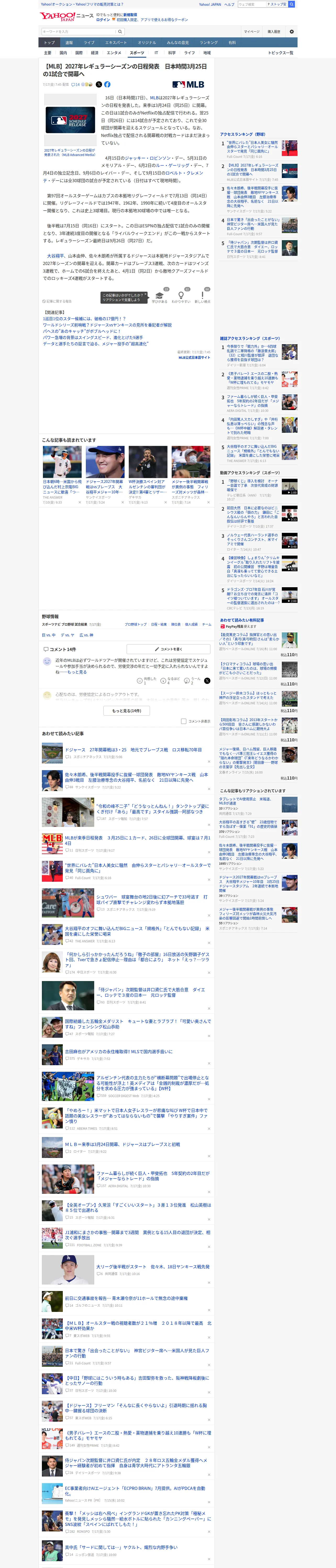Screen dimensions: 336x1568
Task: Switch to the ランキング tab
Action: tap(209, 43)
